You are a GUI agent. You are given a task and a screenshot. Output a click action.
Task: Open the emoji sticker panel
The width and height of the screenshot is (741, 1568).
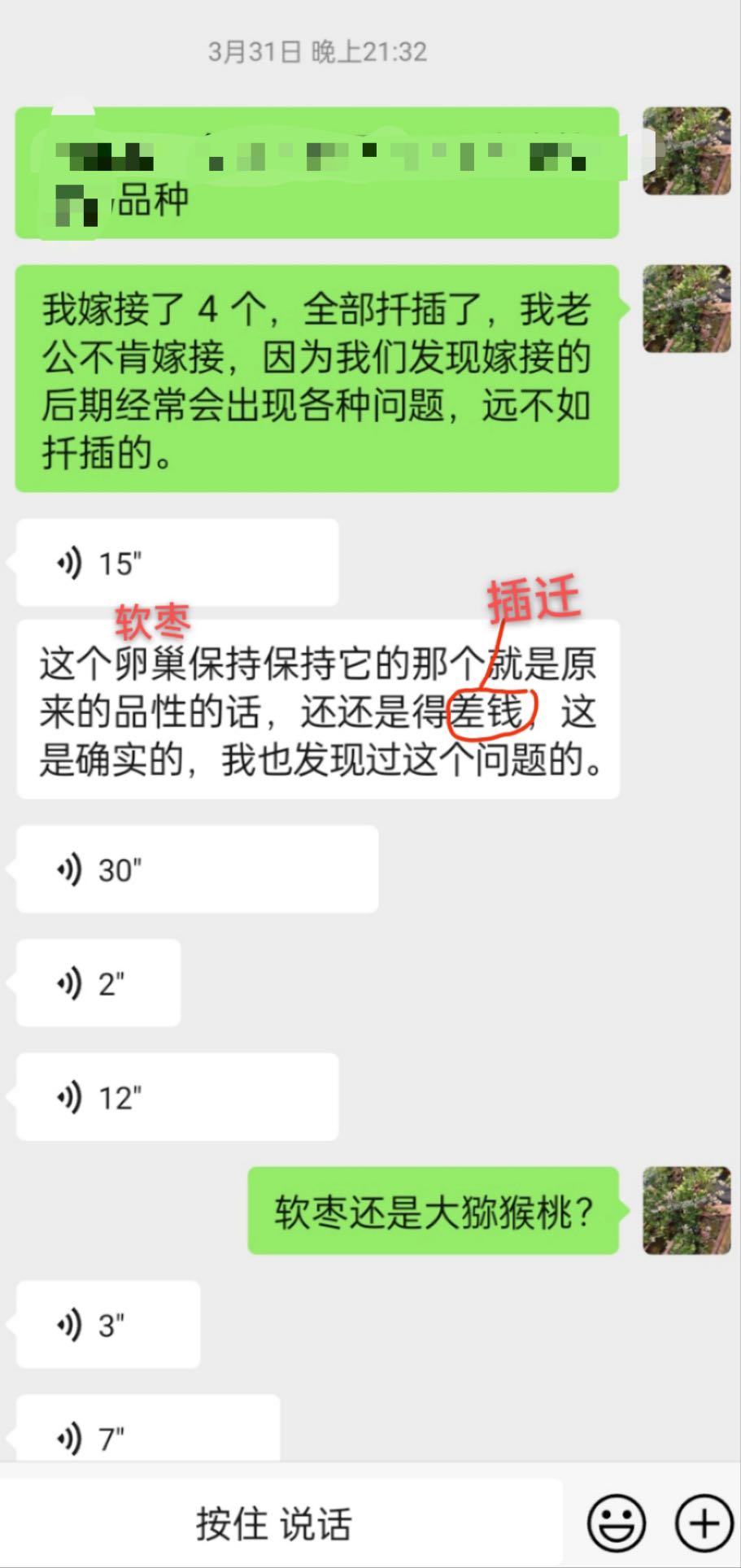tap(617, 1523)
